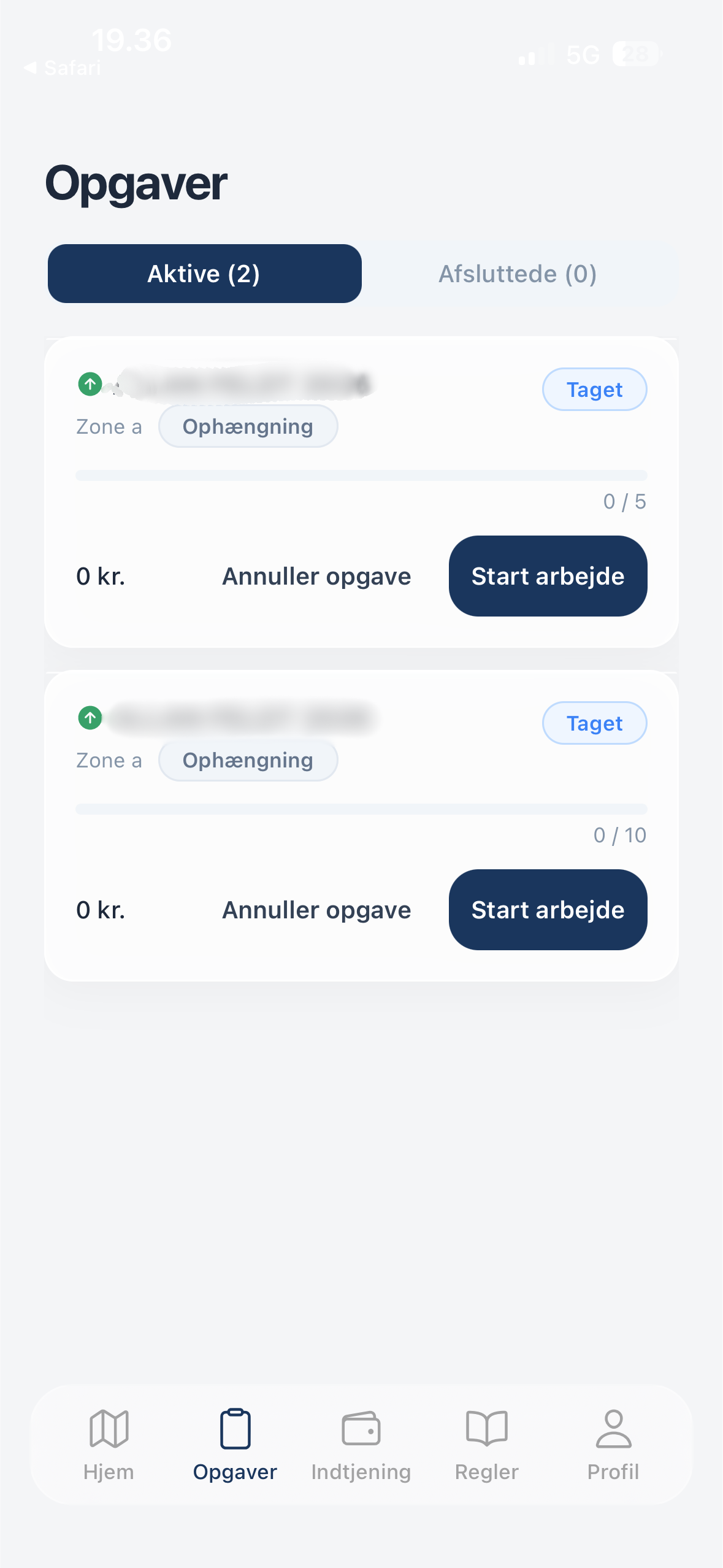Open the Indtjening tab
The image size is (723, 1568).
[361, 1443]
